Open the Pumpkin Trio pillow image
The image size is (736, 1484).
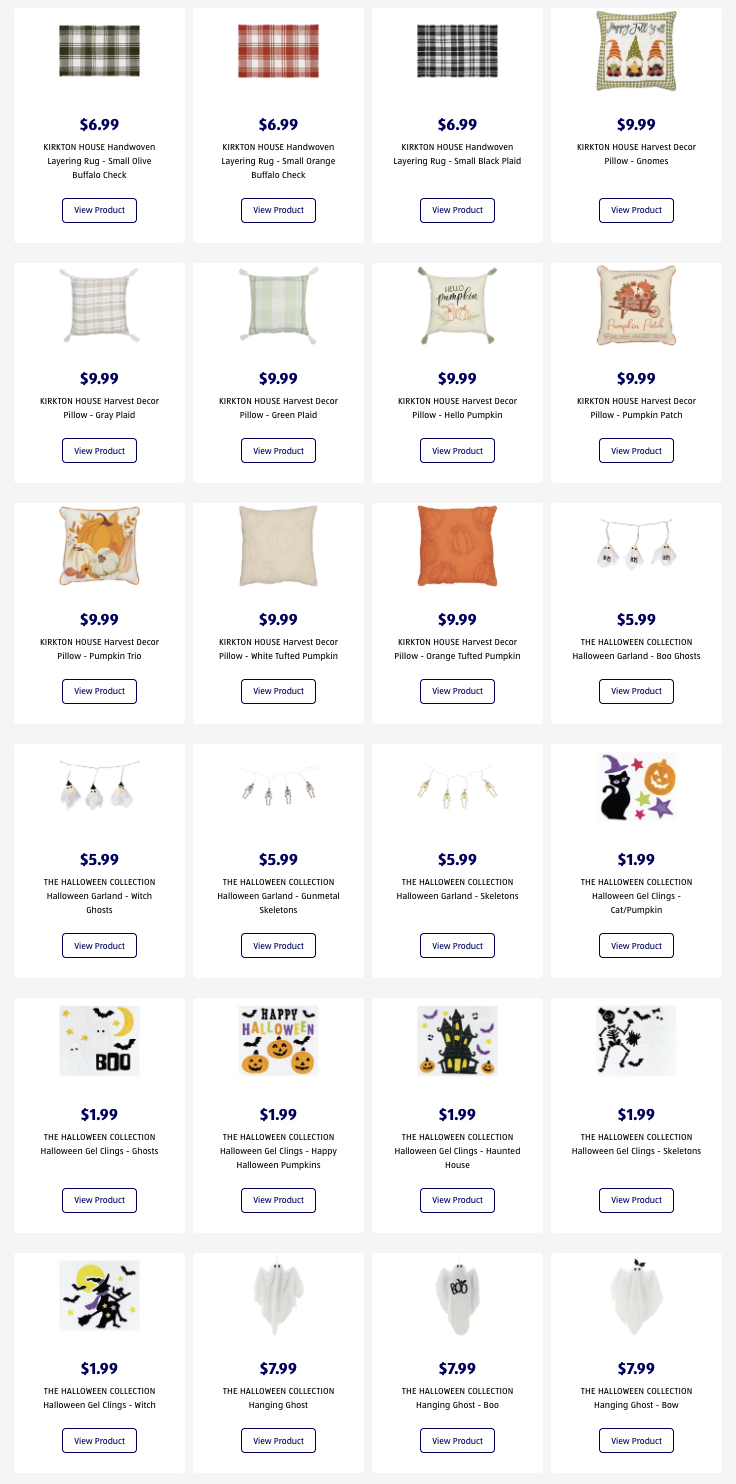pyautogui.click(x=99, y=546)
